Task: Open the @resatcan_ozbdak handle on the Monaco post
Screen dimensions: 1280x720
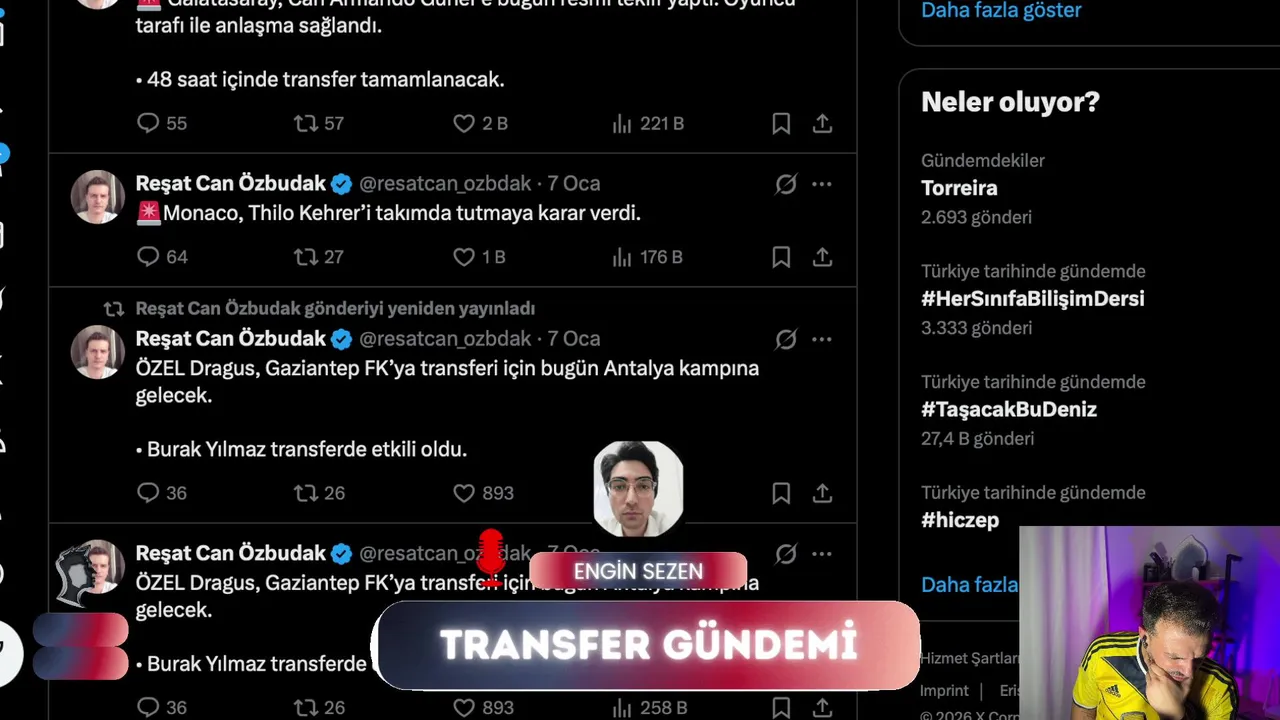Action: pyautogui.click(x=445, y=184)
